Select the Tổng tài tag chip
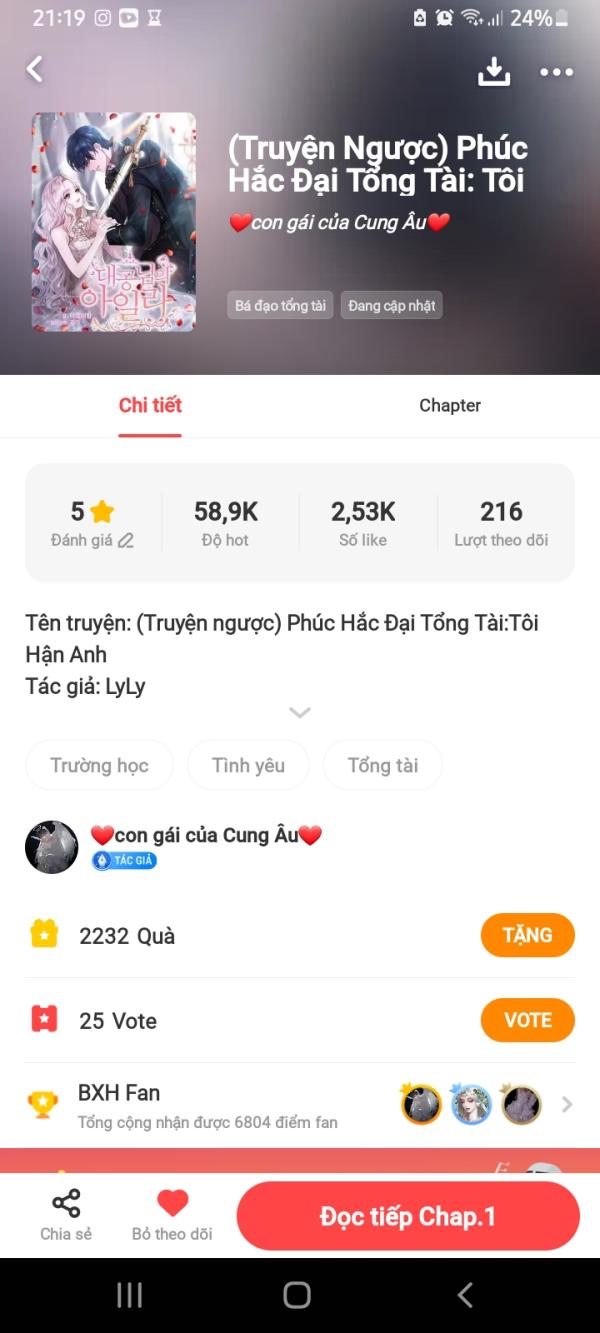 coord(383,765)
